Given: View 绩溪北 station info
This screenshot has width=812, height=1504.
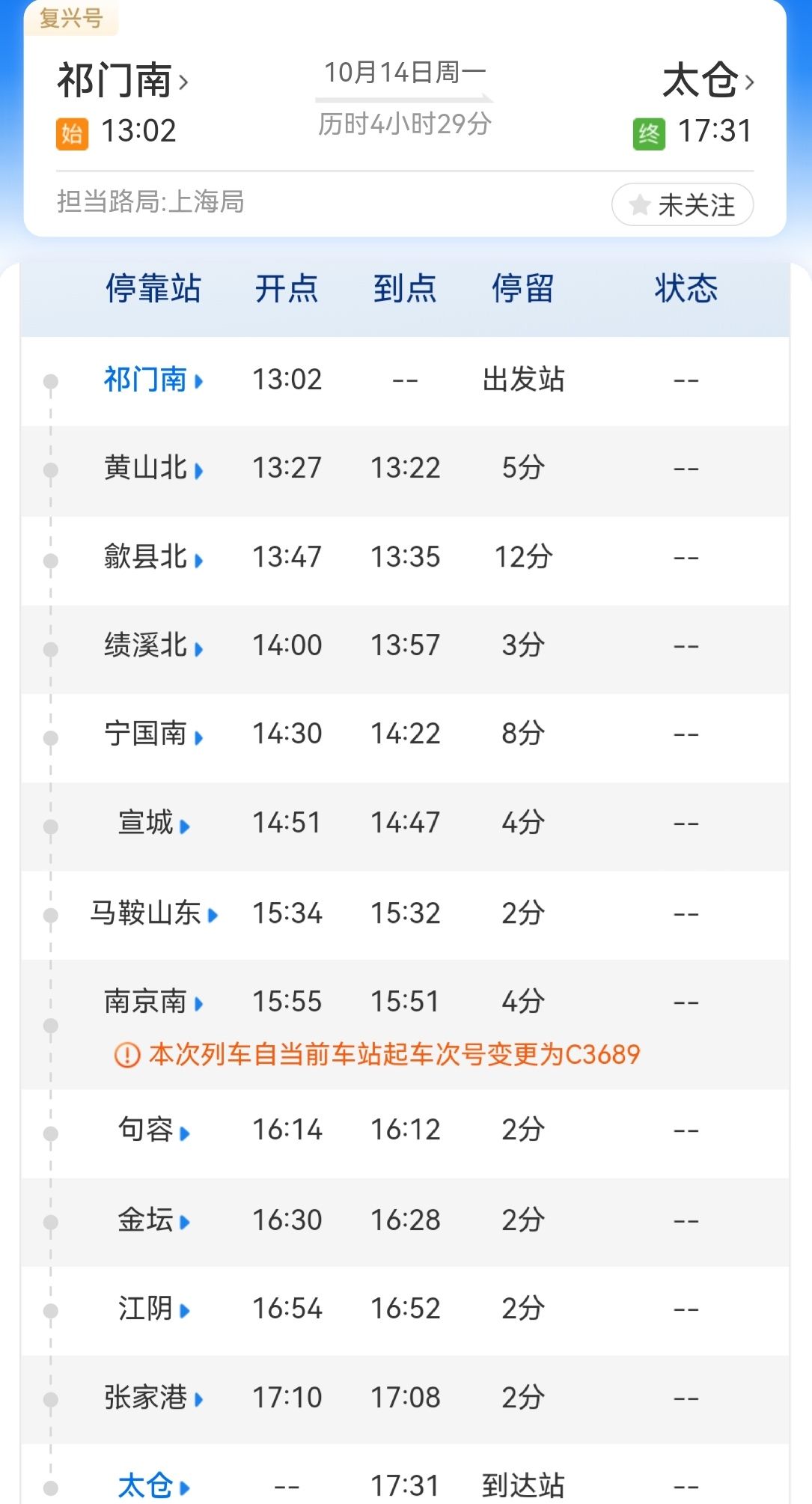Looking at the screenshot, I should [153, 645].
